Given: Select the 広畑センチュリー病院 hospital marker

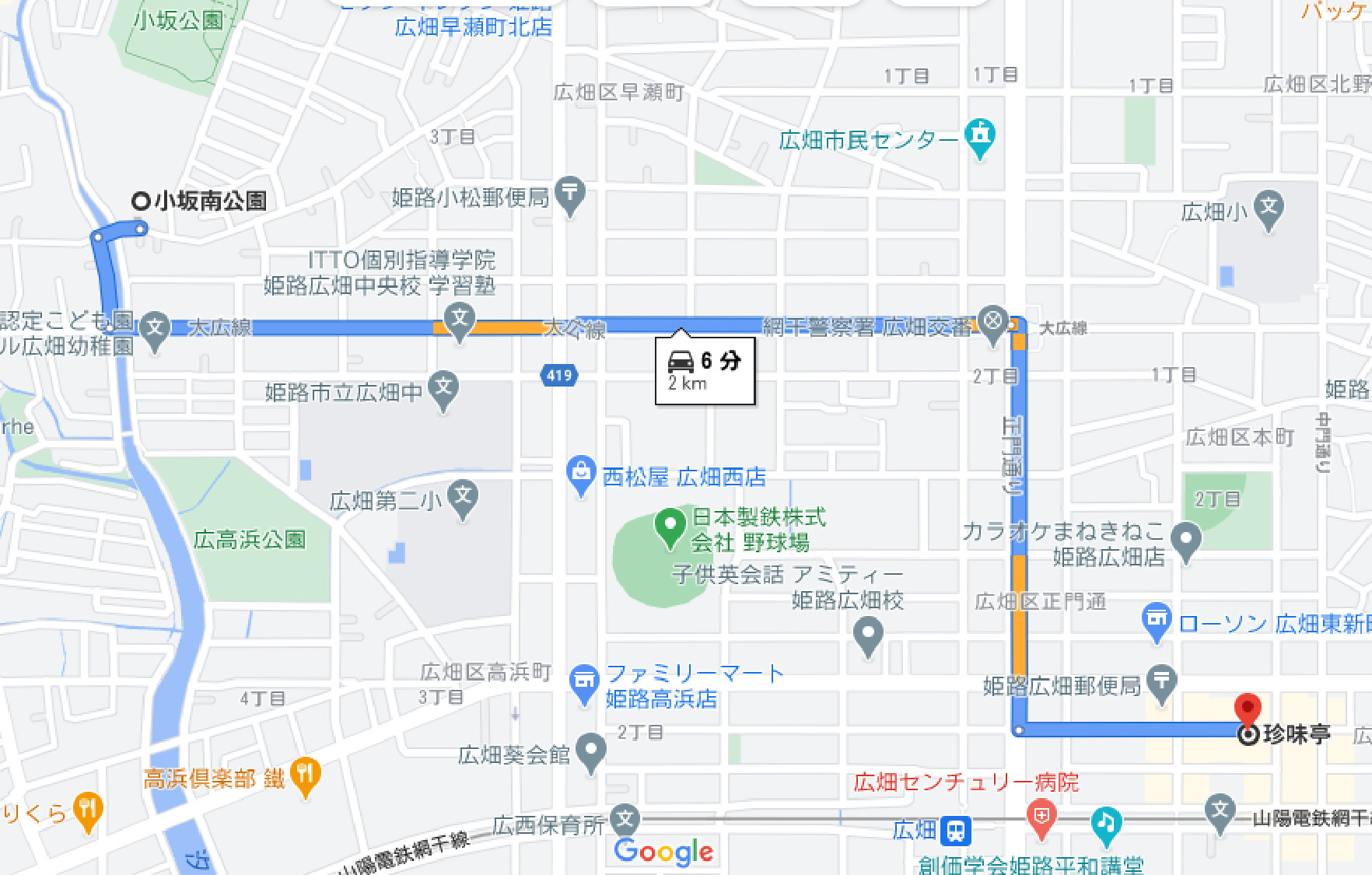Looking at the screenshot, I should 1041,818.
